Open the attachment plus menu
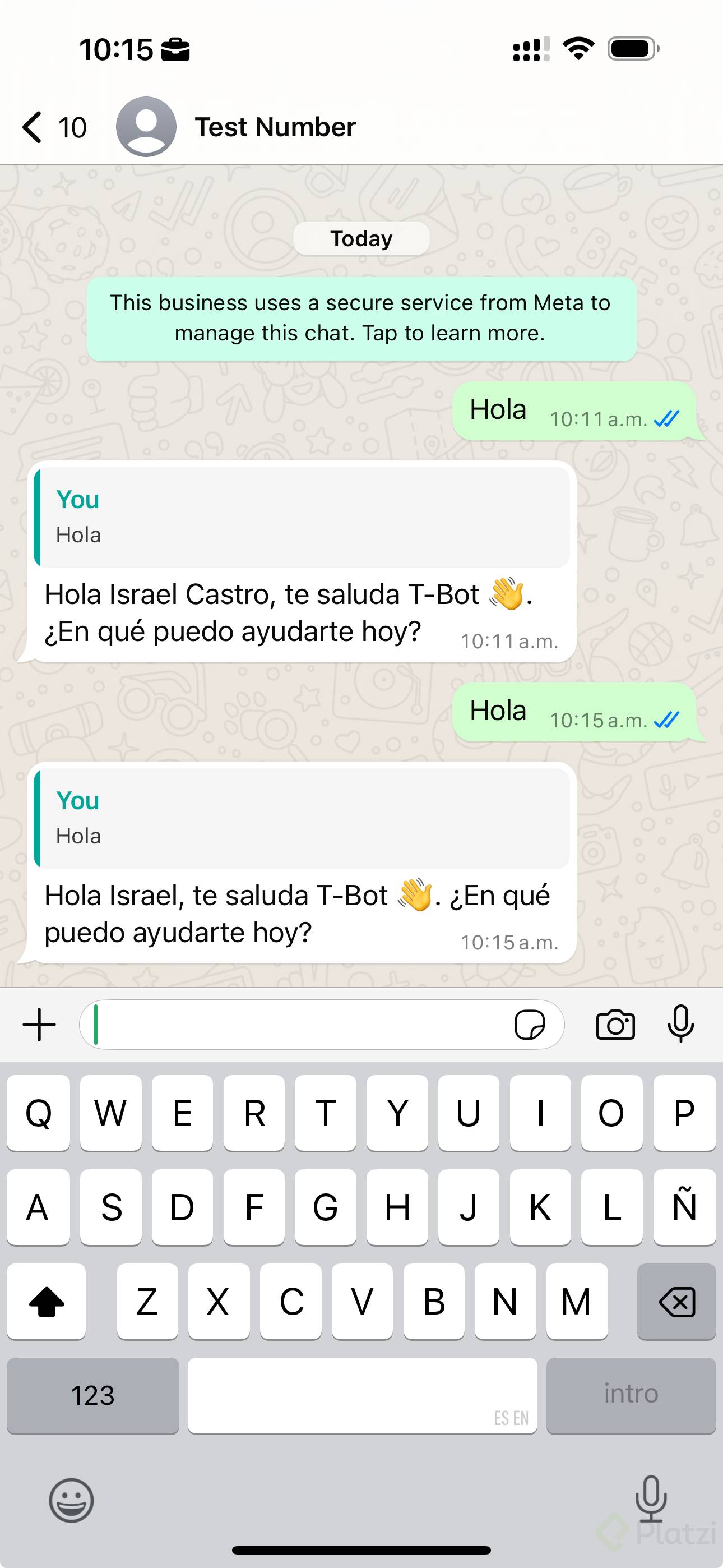This screenshot has height=1568, width=723. tap(40, 1025)
